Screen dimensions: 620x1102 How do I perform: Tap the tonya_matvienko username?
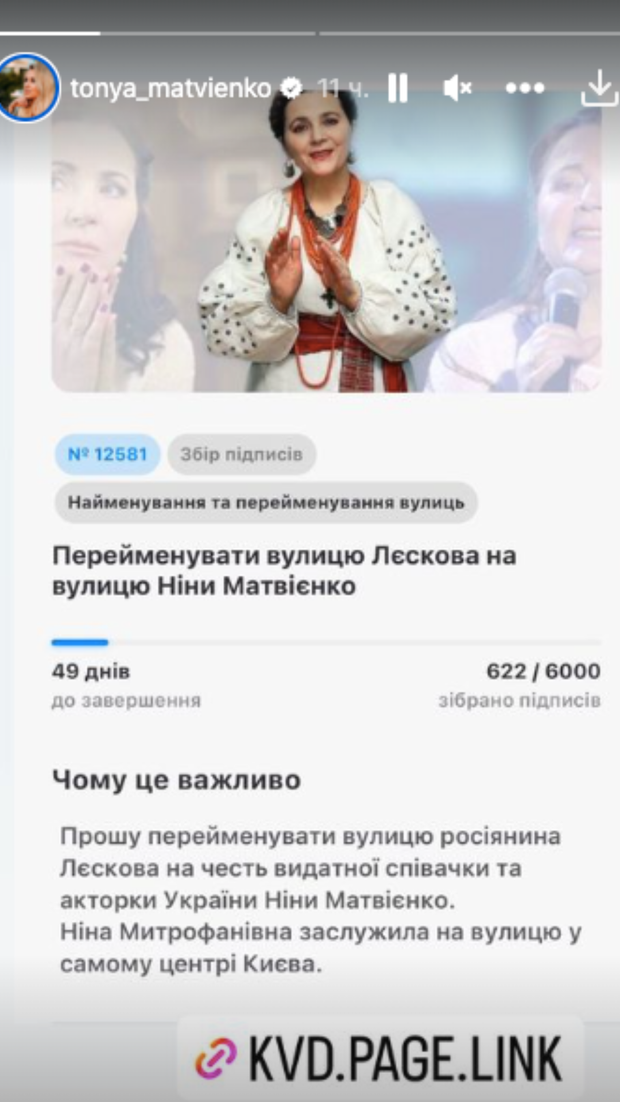[x=170, y=89]
